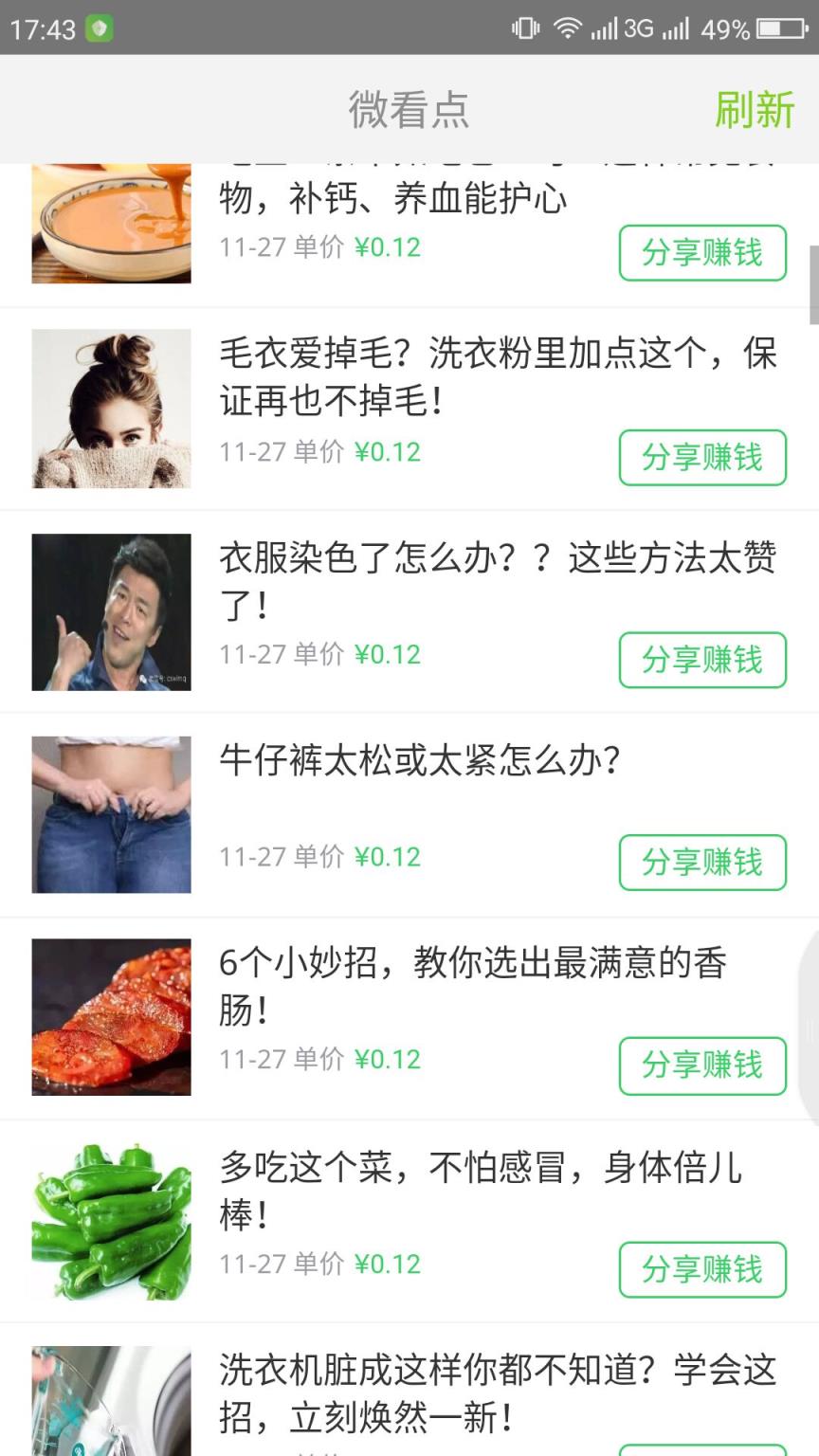Tap the sesame paste bowl thumbnail

coord(110,220)
